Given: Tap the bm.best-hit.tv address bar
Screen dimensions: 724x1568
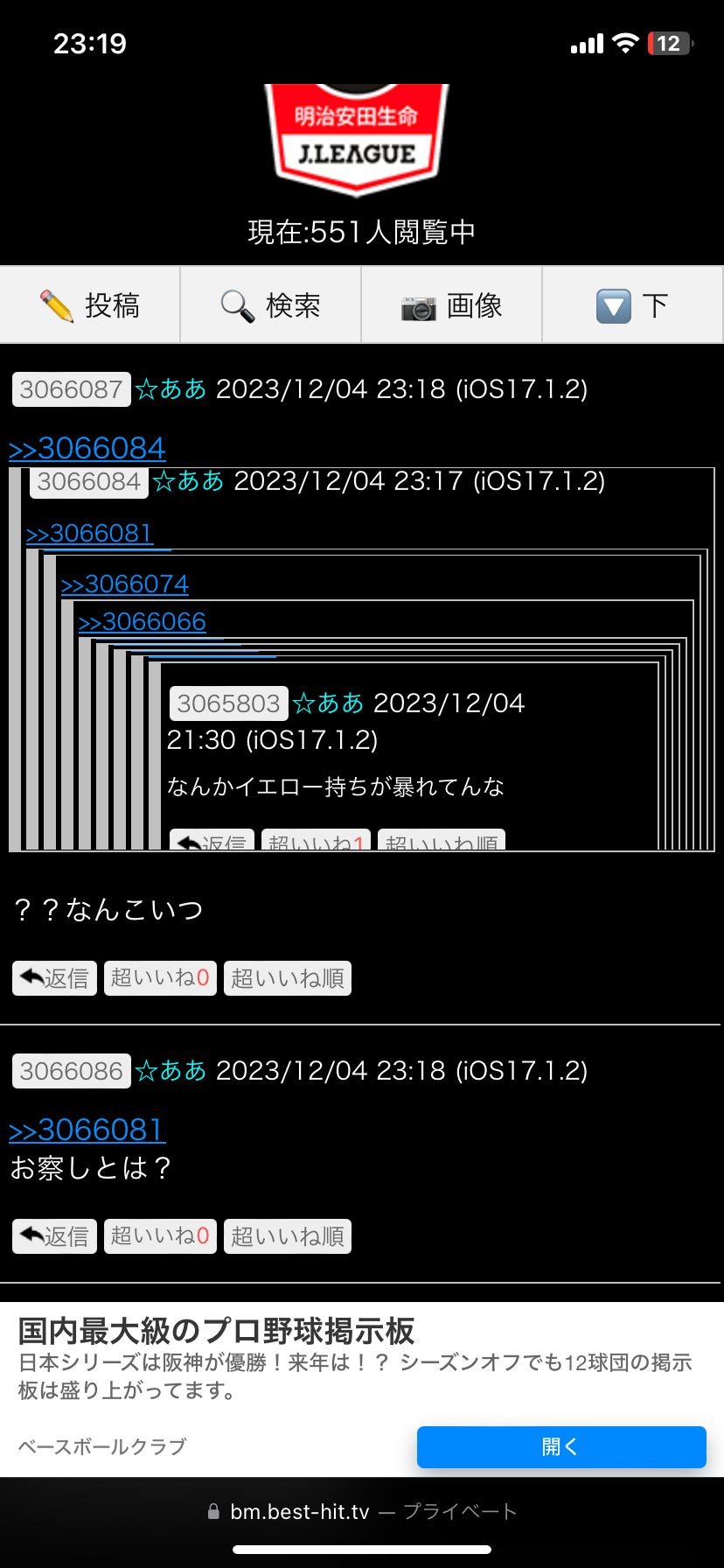Looking at the screenshot, I should 362,1511.
